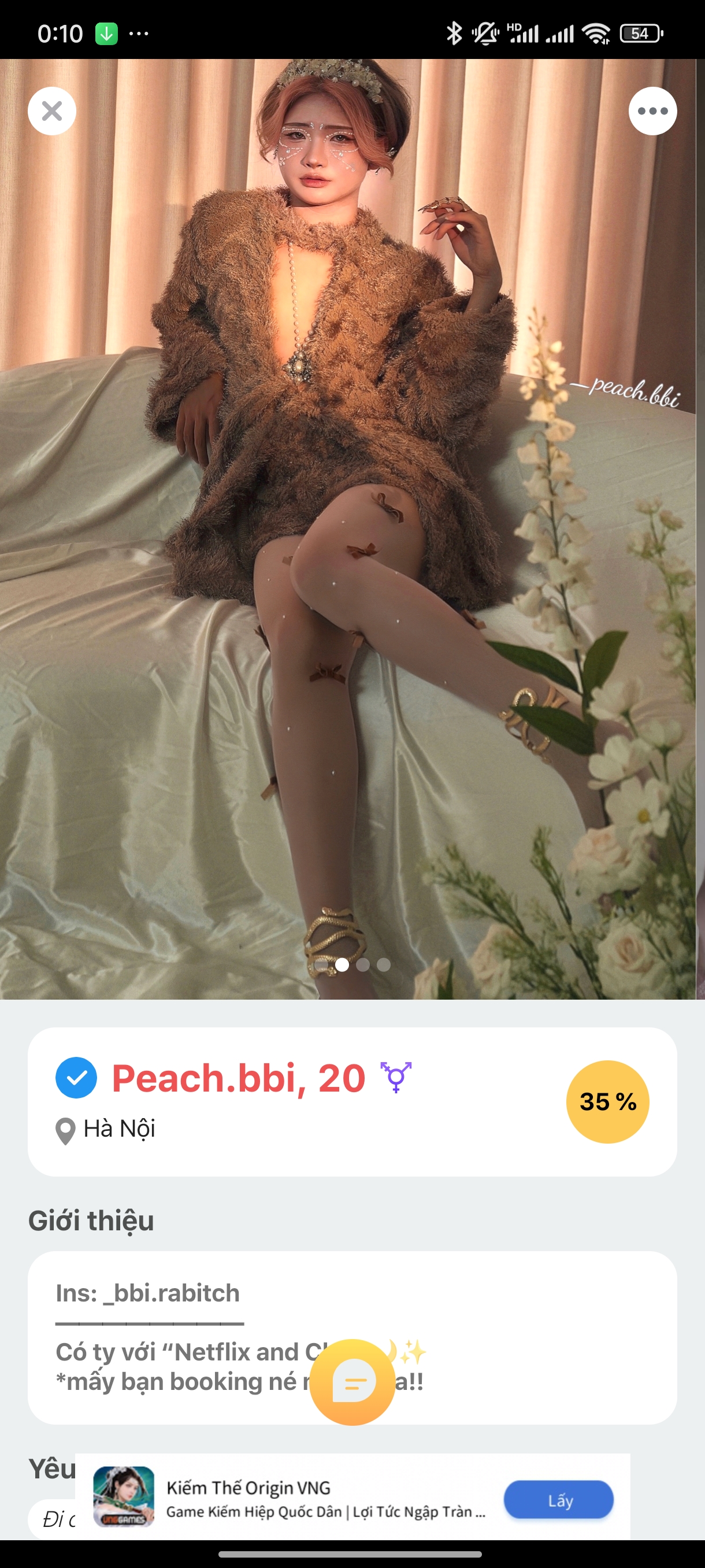Tap the 35 % match badge
Screen dimensions: 705x1568
tap(608, 1102)
